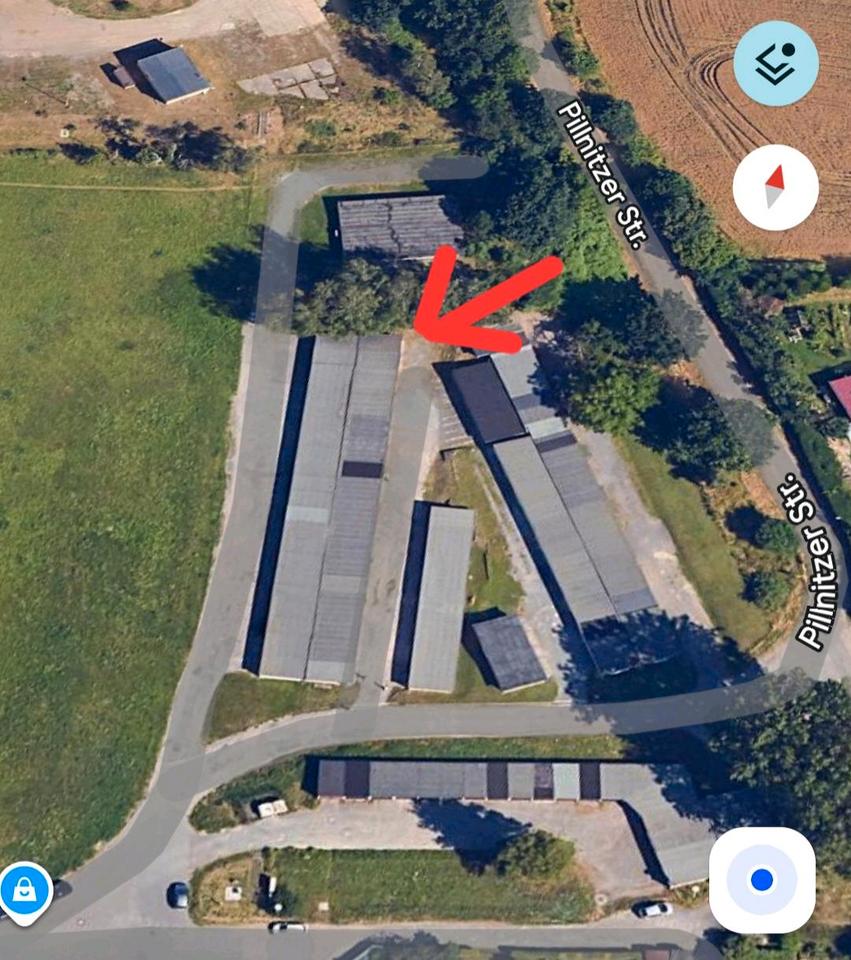Open the map layers selector
This screenshot has height=960, width=851.
coord(775,63)
